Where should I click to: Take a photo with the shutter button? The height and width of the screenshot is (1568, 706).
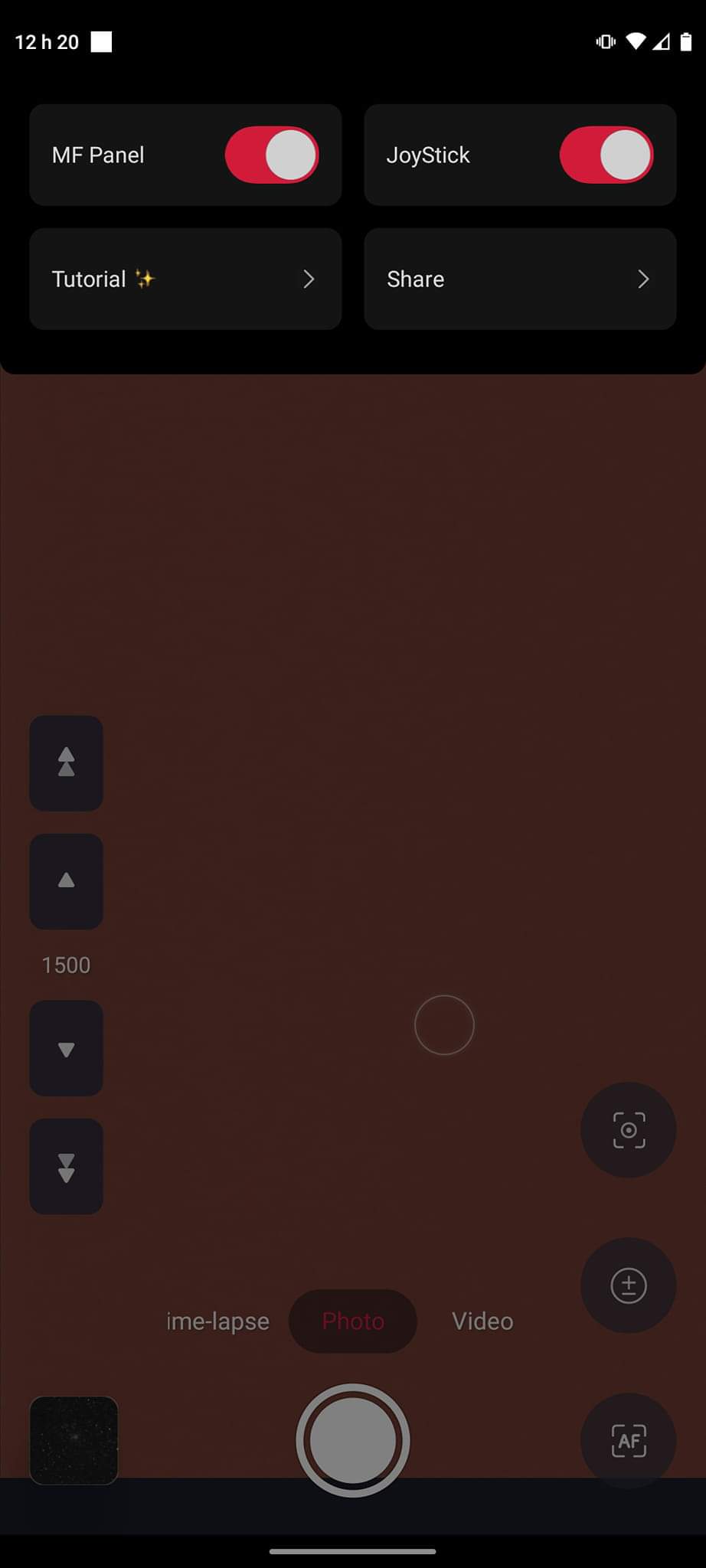point(353,1440)
